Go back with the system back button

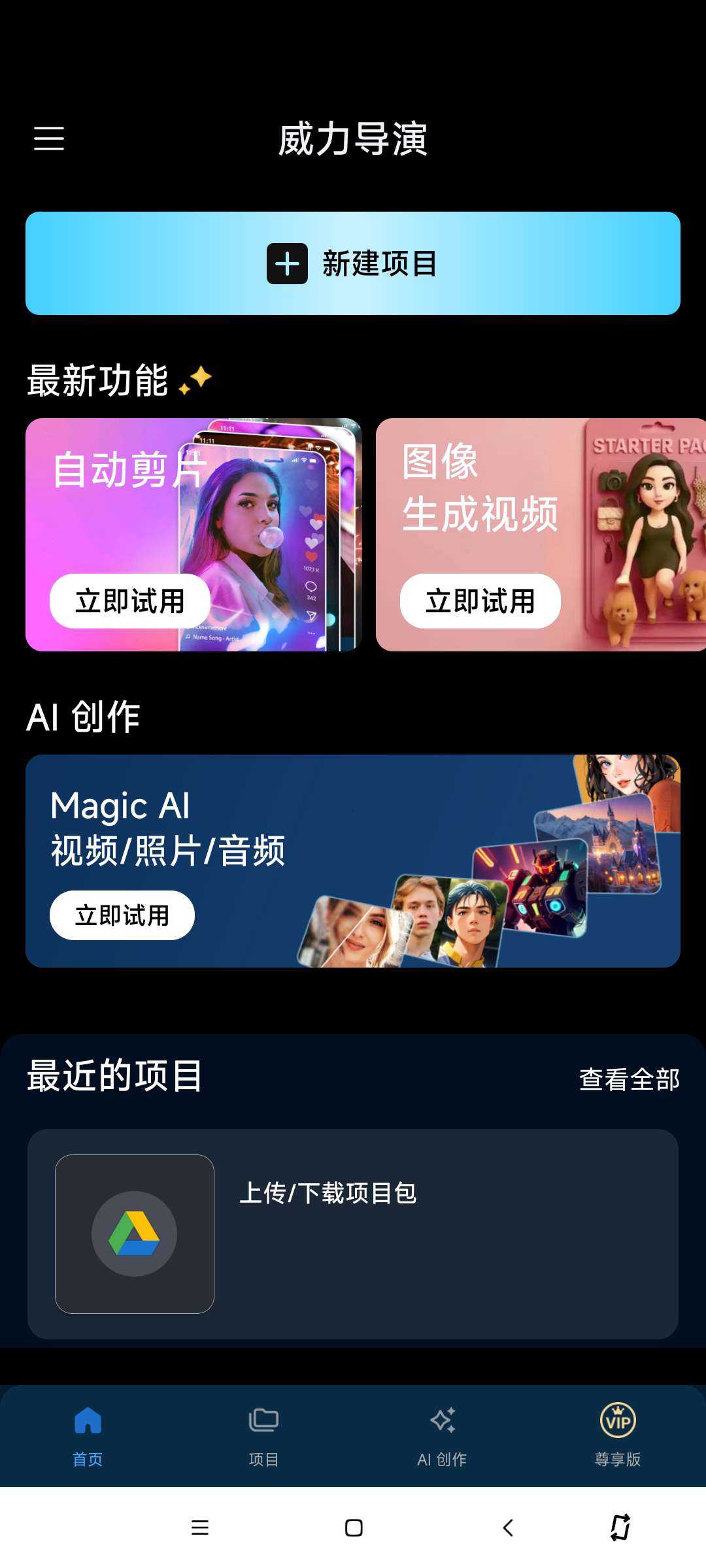[x=508, y=1527]
